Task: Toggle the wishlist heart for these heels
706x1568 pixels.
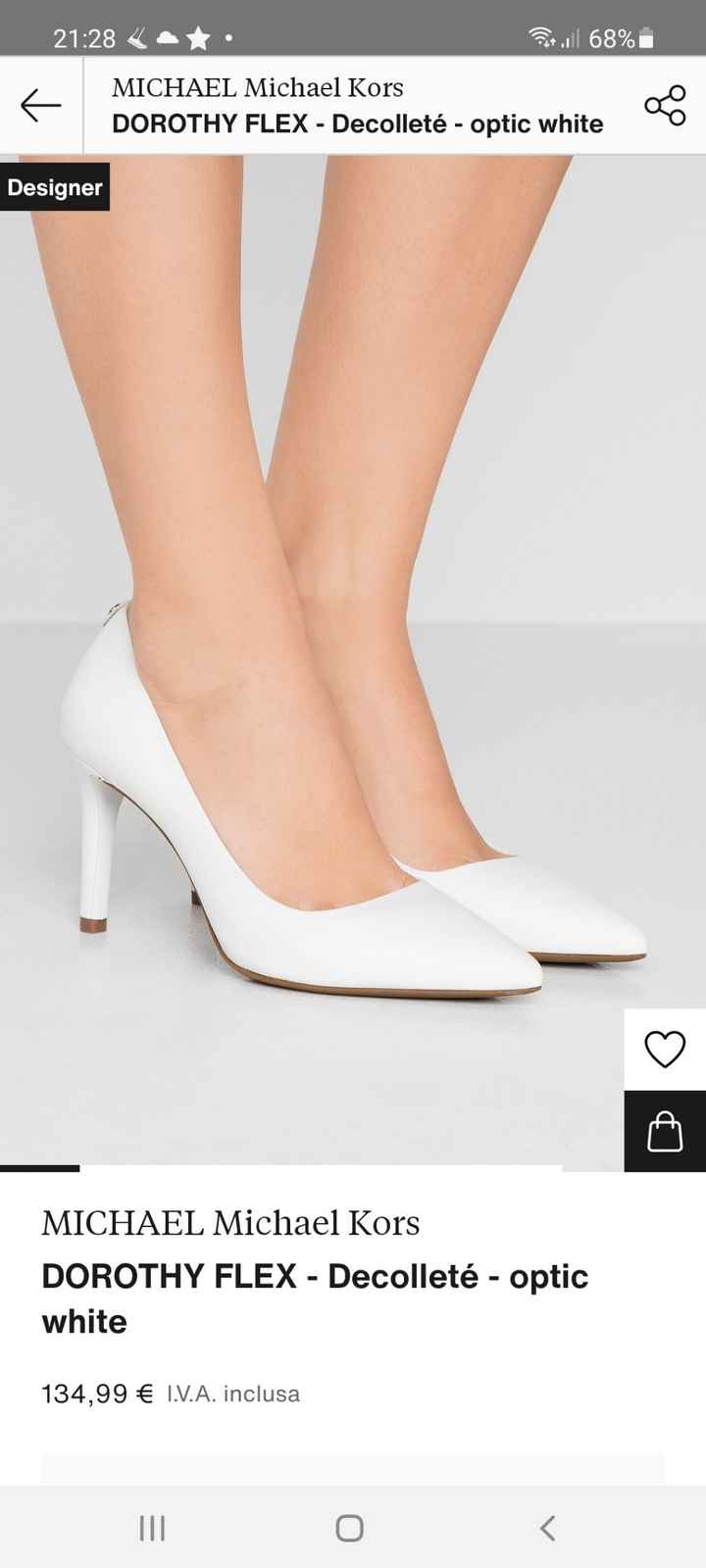Action: tap(664, 1047)
